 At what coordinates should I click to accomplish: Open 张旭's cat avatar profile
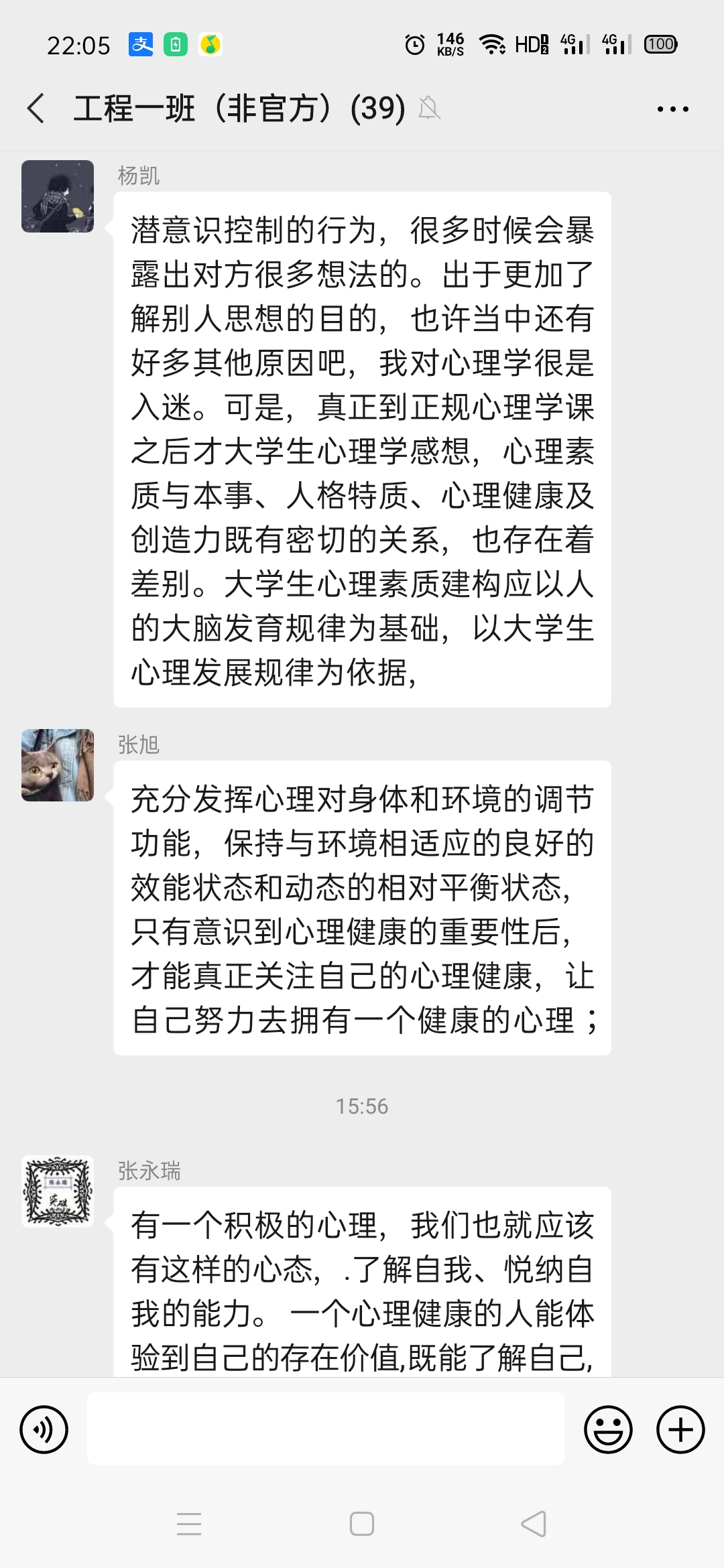tap(58, 765)
